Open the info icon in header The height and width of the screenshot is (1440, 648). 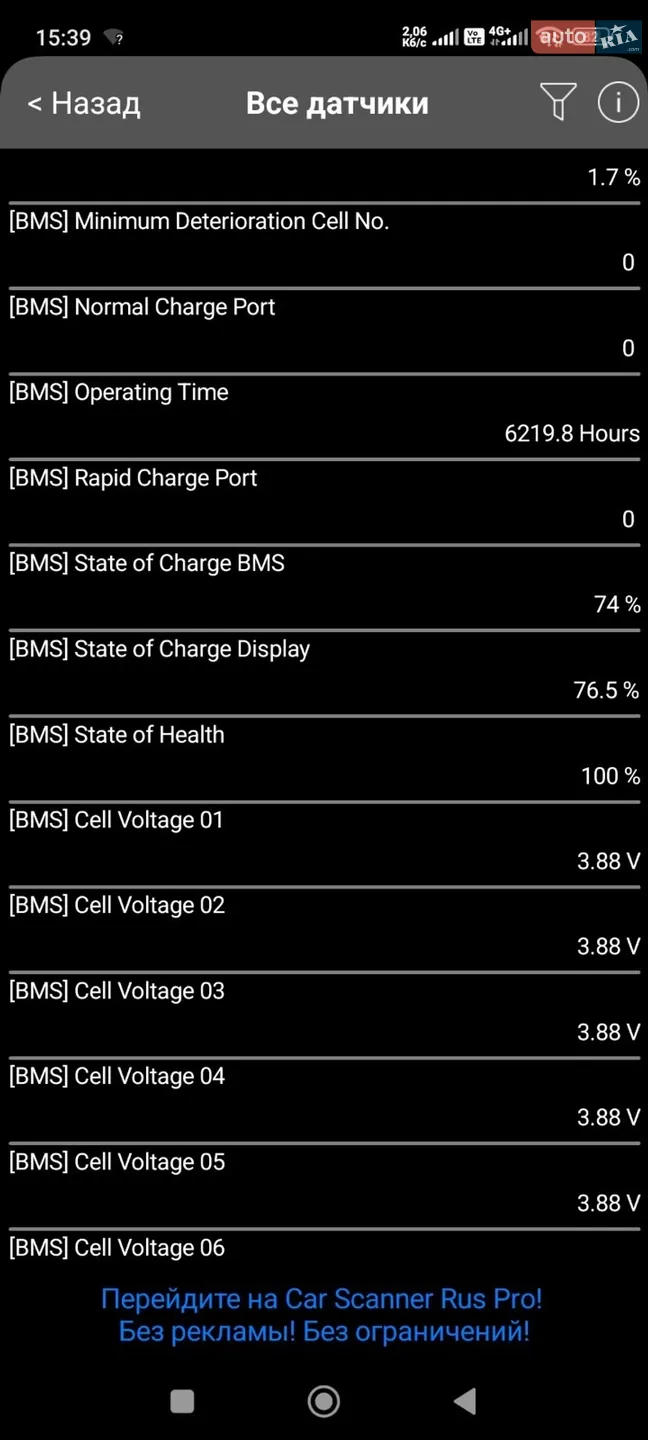618,102
